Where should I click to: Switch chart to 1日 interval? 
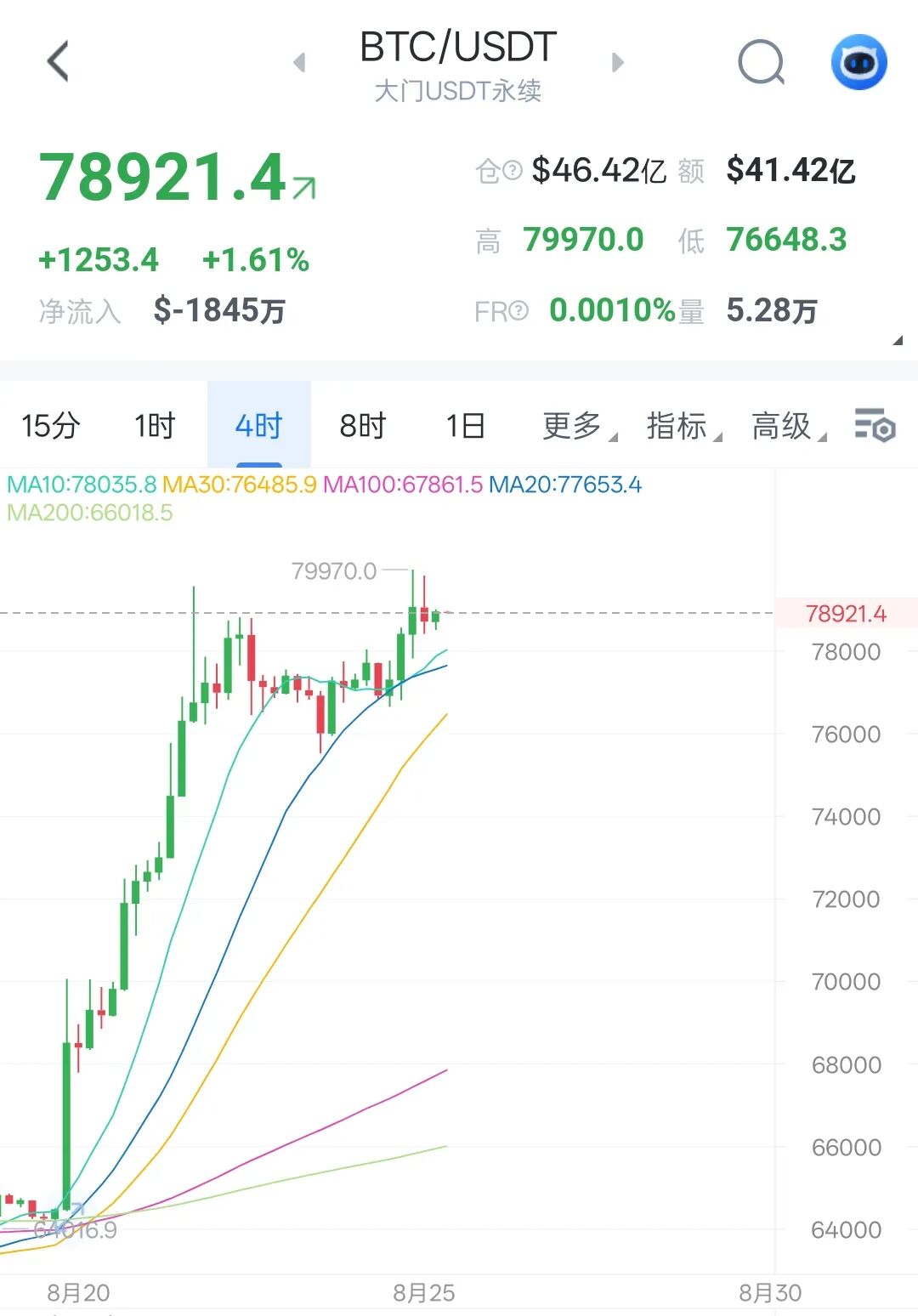tap(466, 425)
